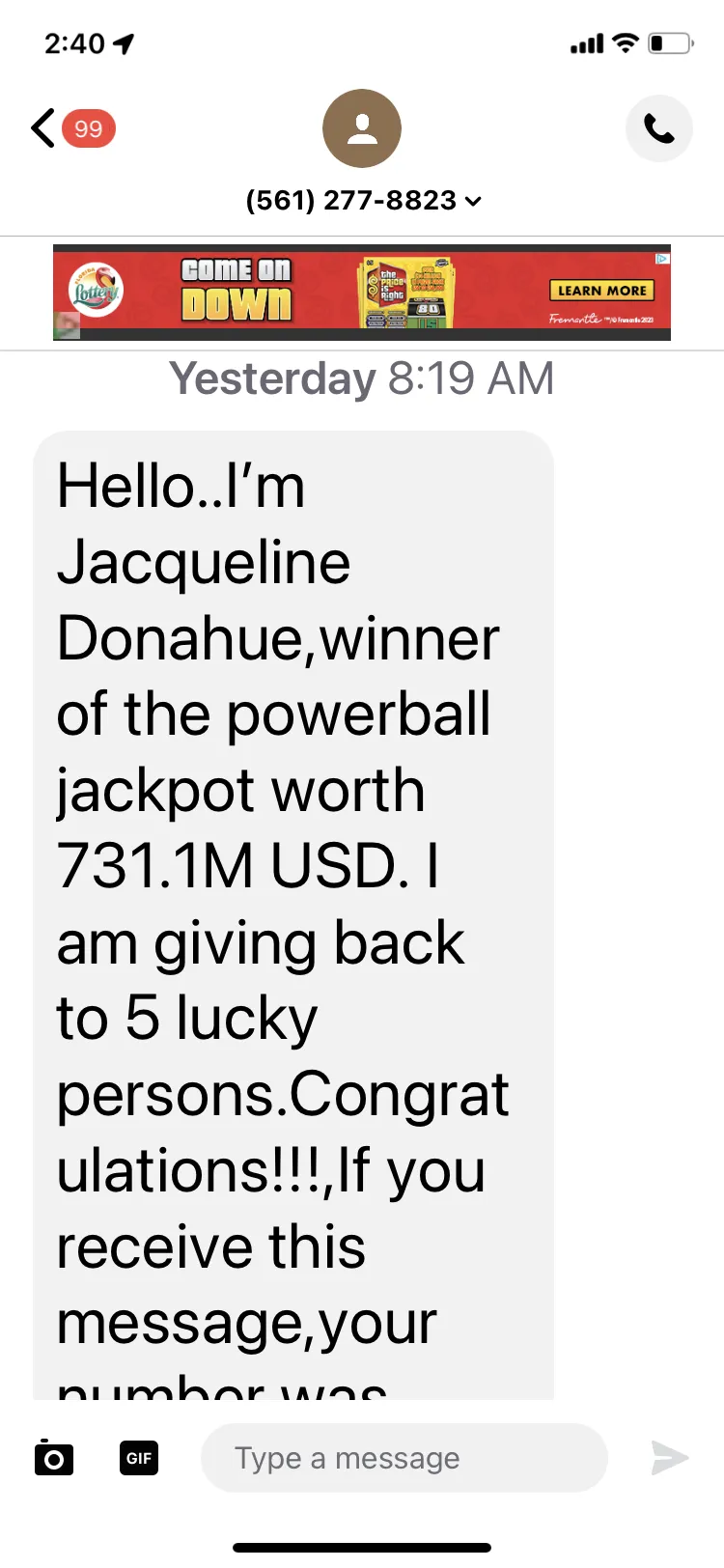Open the GIF picker

tap(139, 1458)
